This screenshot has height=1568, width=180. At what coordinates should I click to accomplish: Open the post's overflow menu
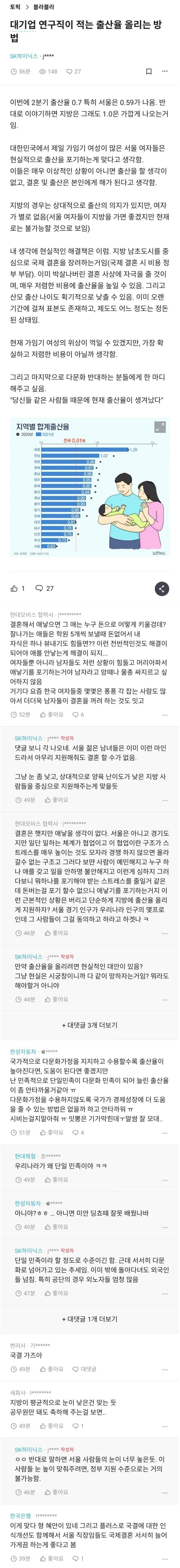[x=165, y=71]
